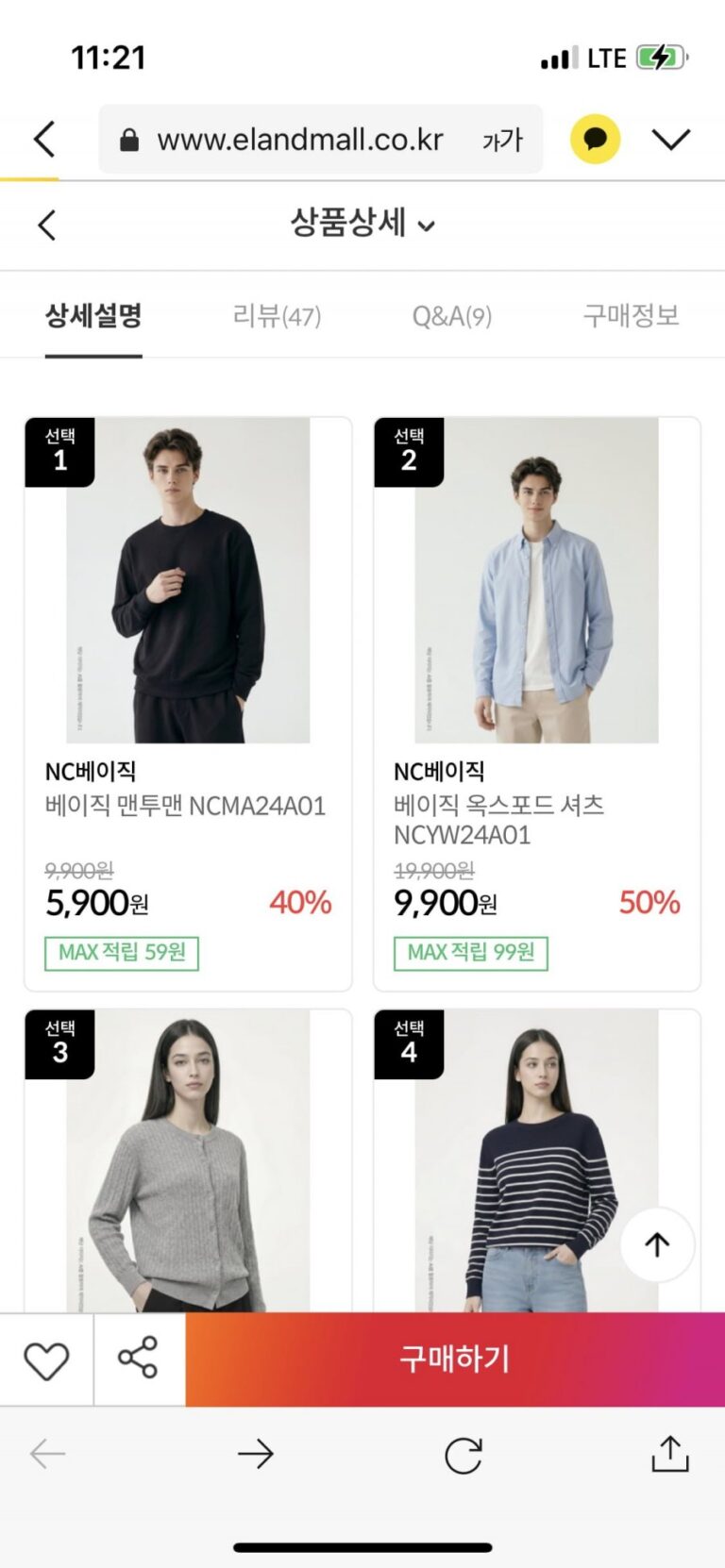Tap the 구매하기 purchase button

(x=454, y=1359)
